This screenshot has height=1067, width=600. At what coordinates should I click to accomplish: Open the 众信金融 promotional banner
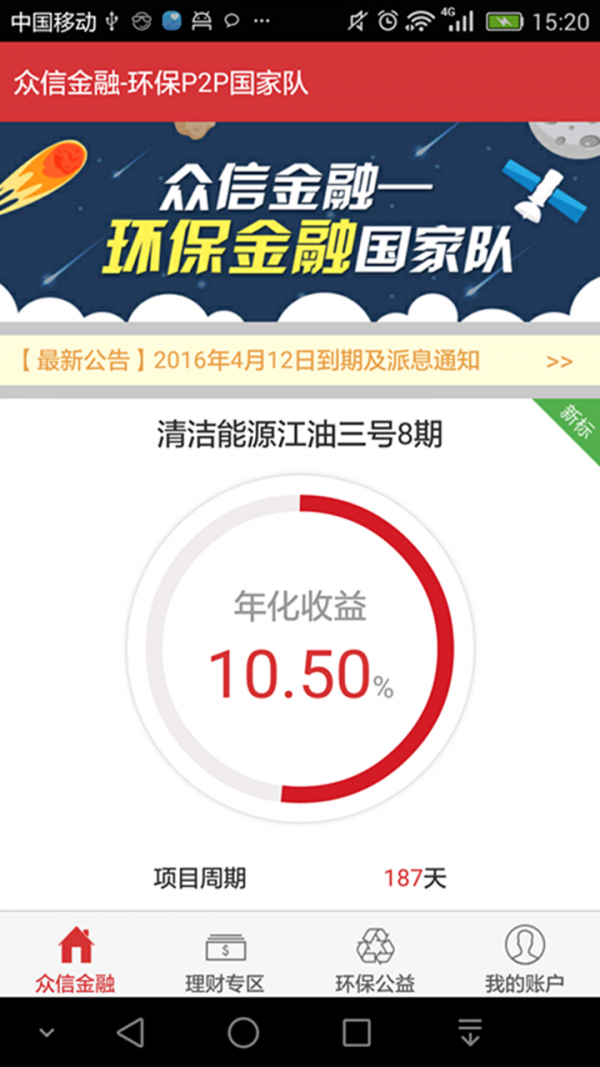300,220
